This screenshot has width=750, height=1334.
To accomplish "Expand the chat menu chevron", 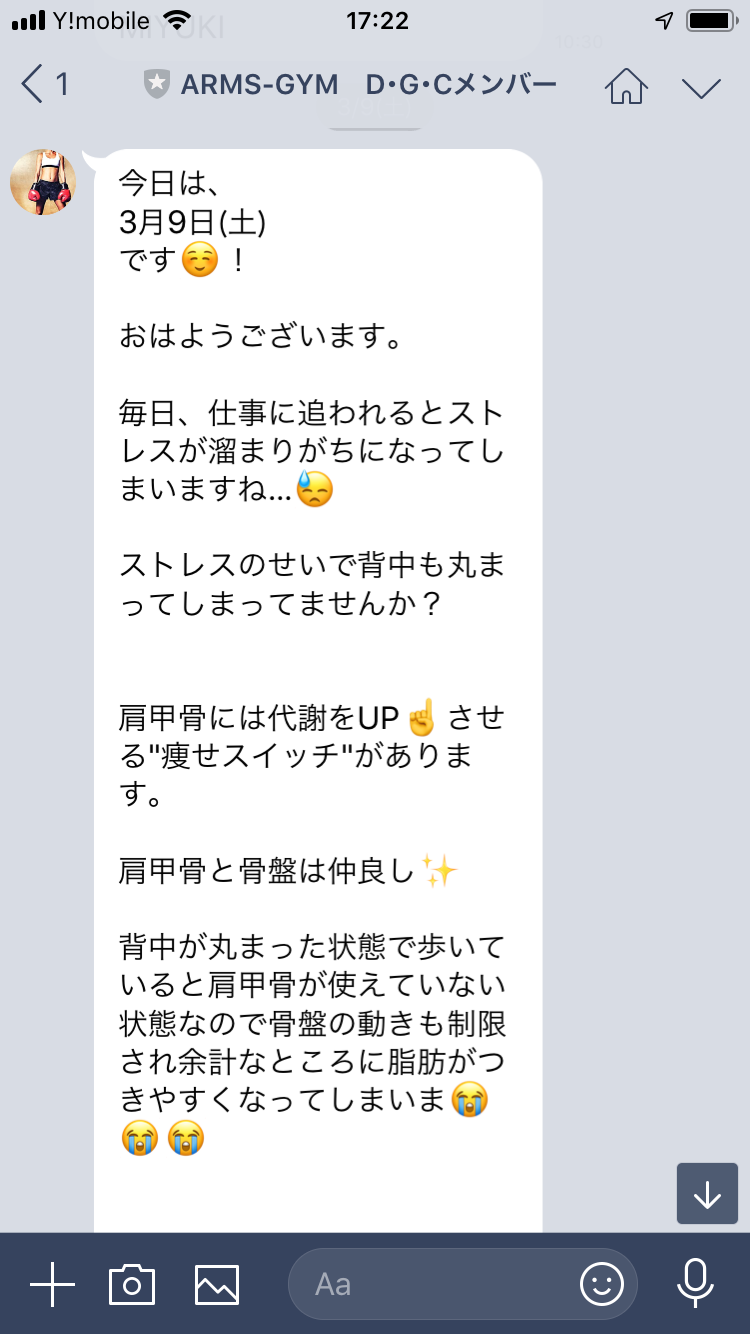I will (x=702, y=87).
